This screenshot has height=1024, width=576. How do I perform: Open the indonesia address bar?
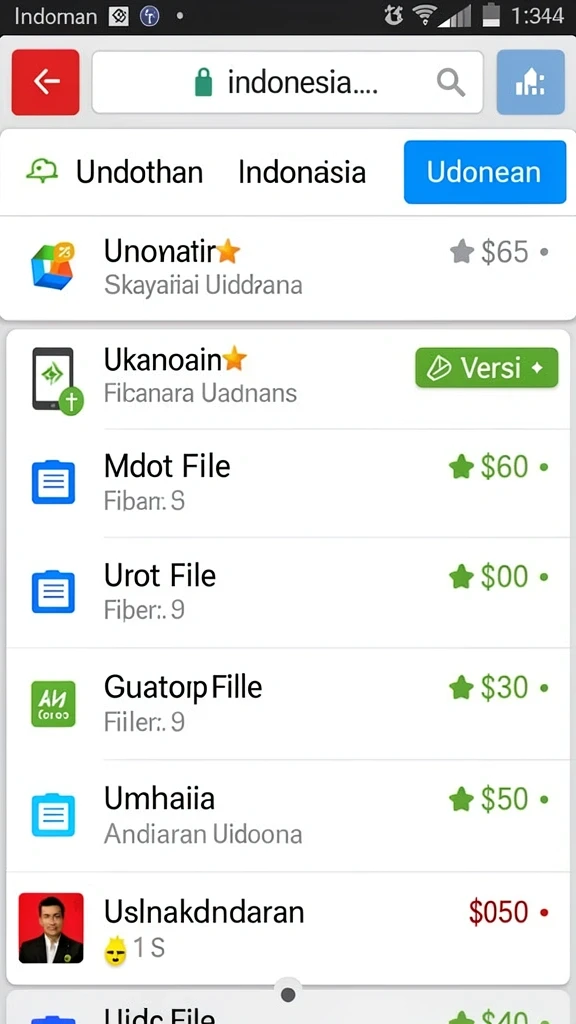[287, 82]
